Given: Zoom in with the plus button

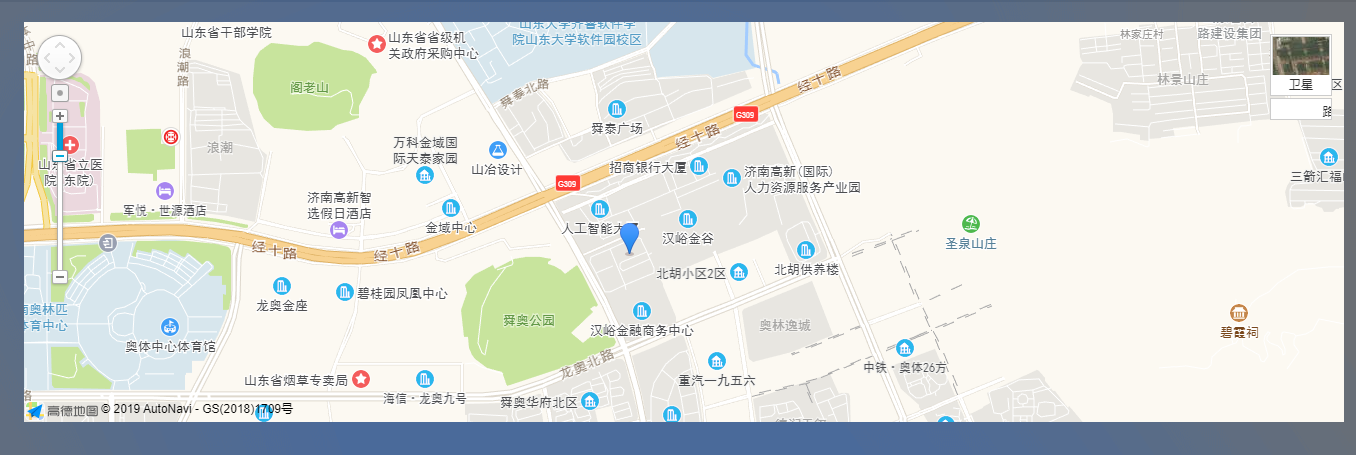Looking at the screenshot, I should 60,117.
